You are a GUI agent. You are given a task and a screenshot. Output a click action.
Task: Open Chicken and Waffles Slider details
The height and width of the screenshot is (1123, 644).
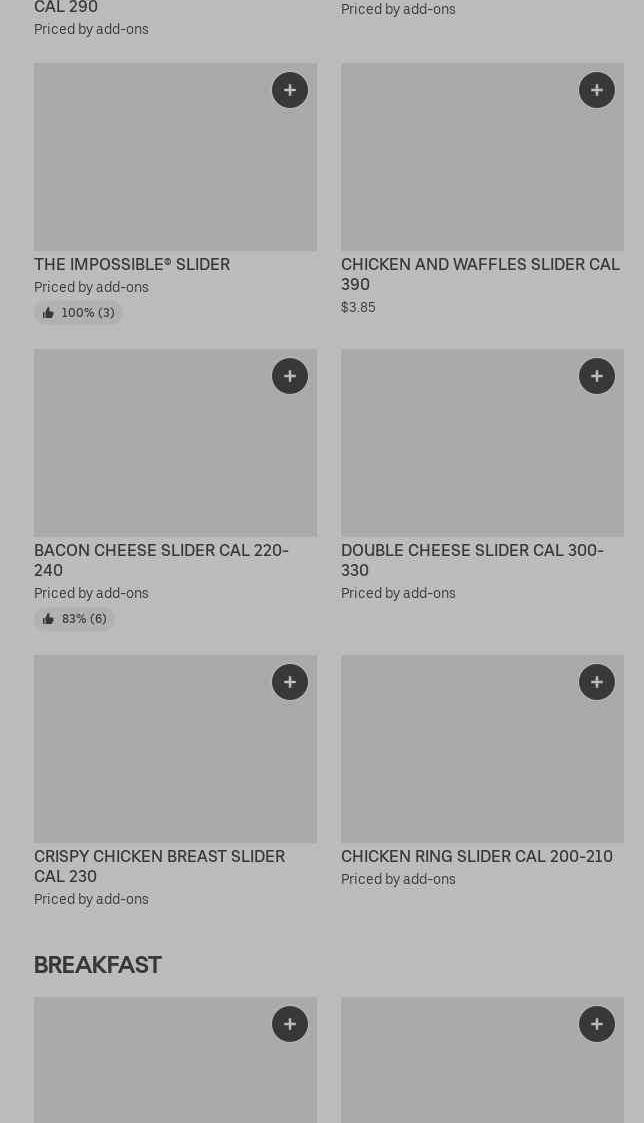(x=480, y=274)
